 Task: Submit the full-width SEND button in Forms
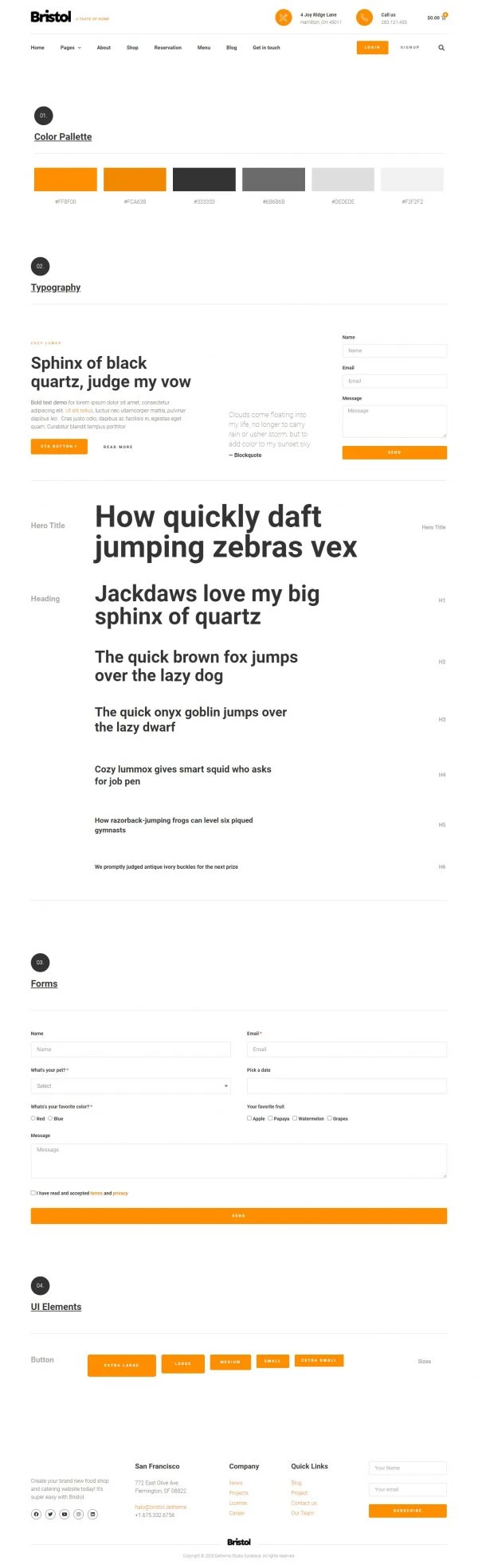click(238, 1216)
